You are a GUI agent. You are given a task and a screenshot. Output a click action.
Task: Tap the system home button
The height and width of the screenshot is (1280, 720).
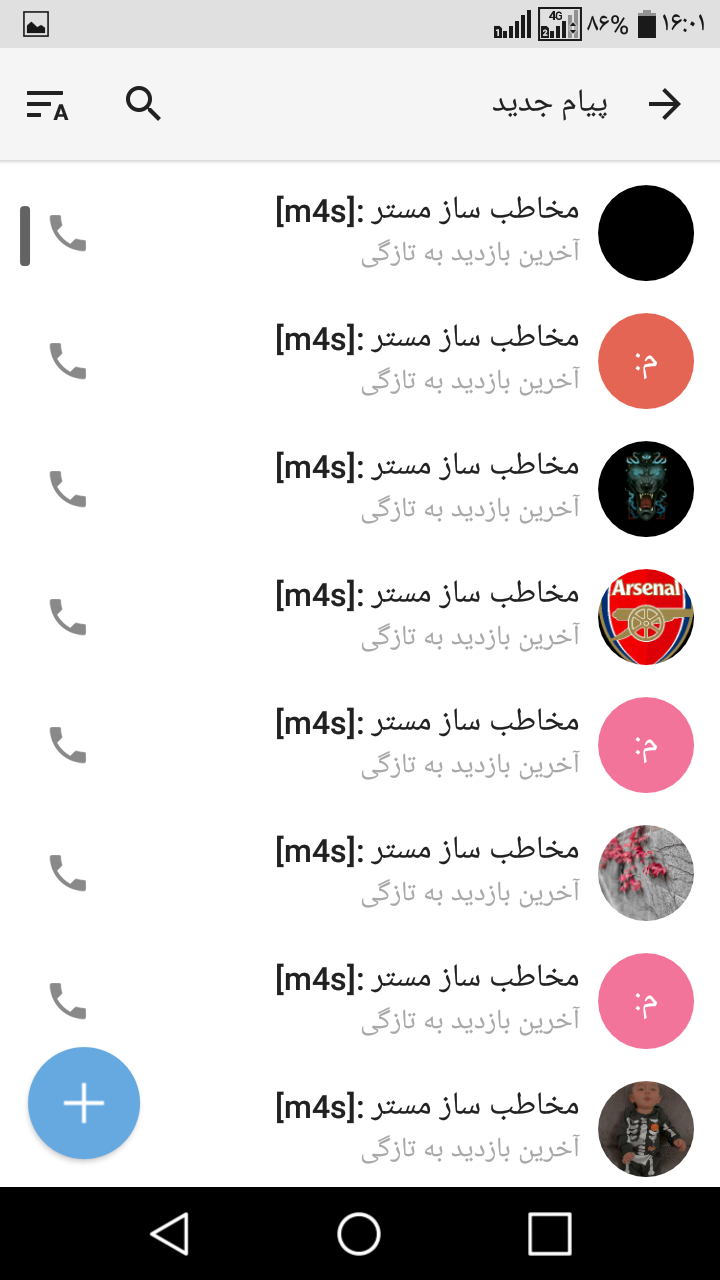359,1233
